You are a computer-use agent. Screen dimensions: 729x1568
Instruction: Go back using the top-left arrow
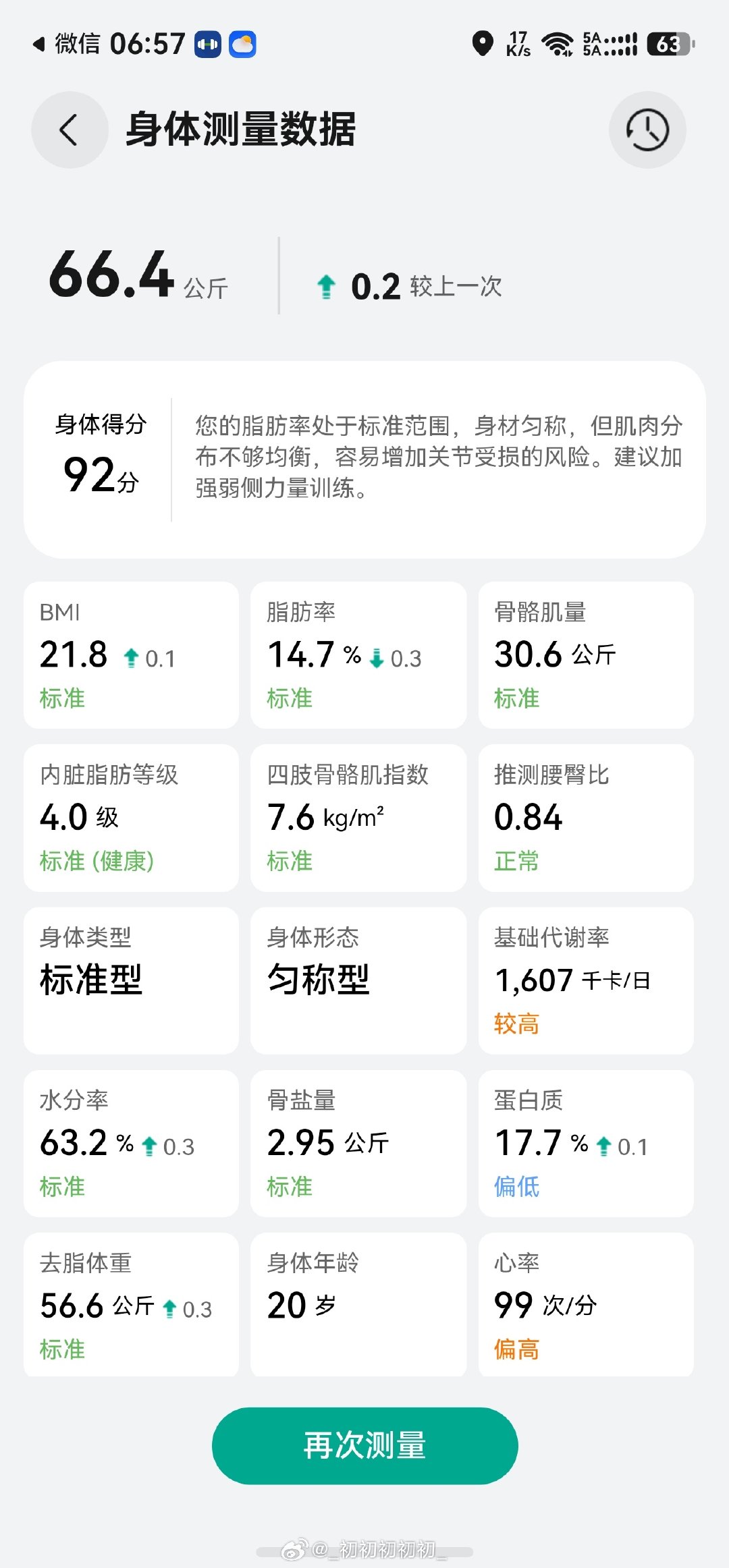coord(70,130)
